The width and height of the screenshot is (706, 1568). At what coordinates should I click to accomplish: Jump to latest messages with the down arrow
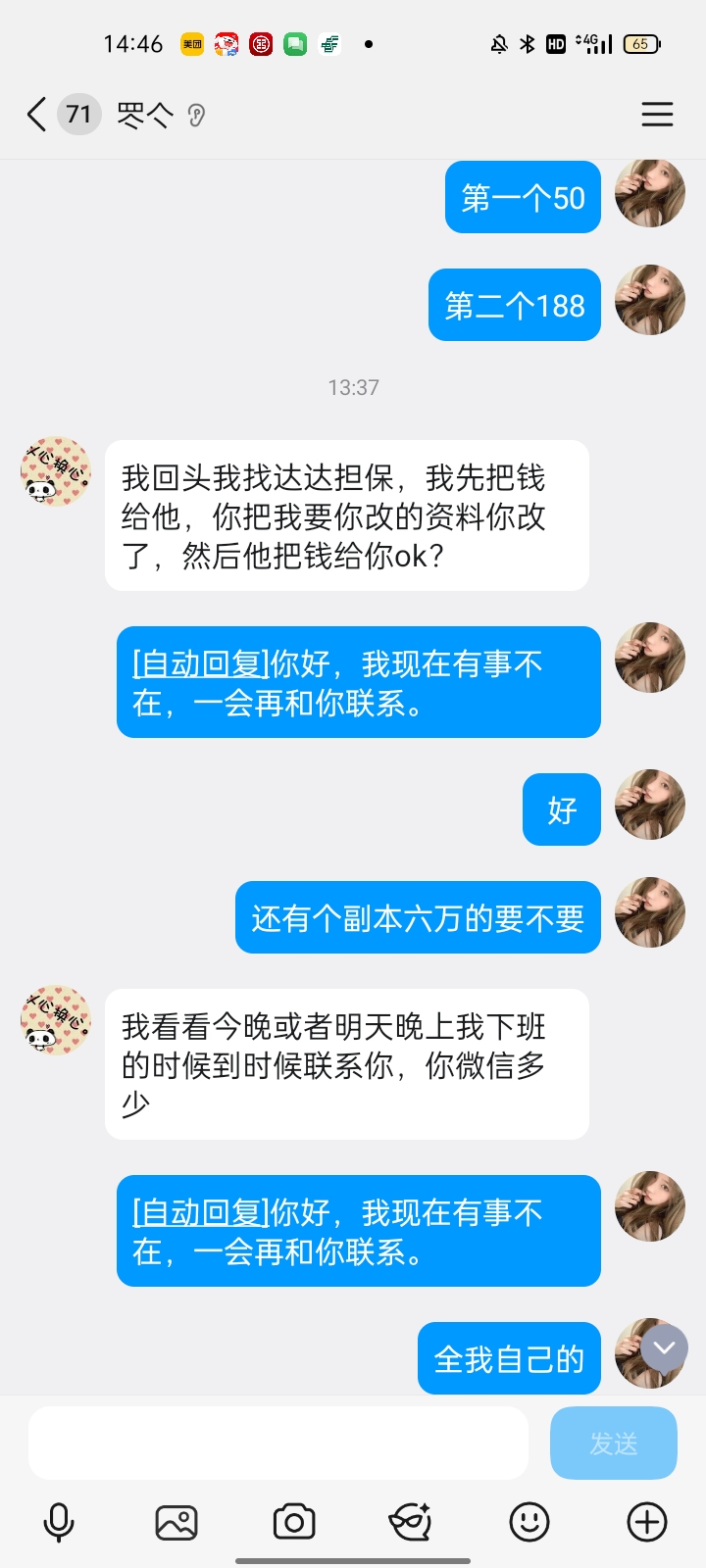tap(665, 1348)
